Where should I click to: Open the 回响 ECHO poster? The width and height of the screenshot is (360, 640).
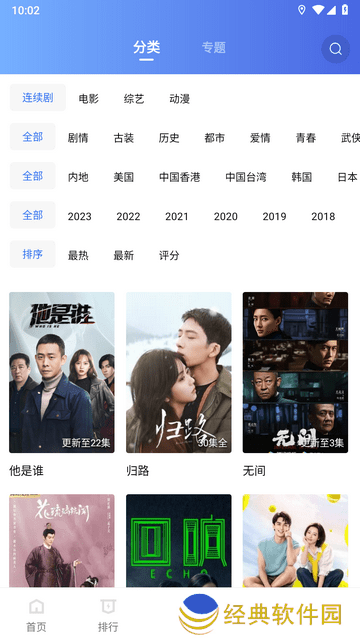coord(179,540)
